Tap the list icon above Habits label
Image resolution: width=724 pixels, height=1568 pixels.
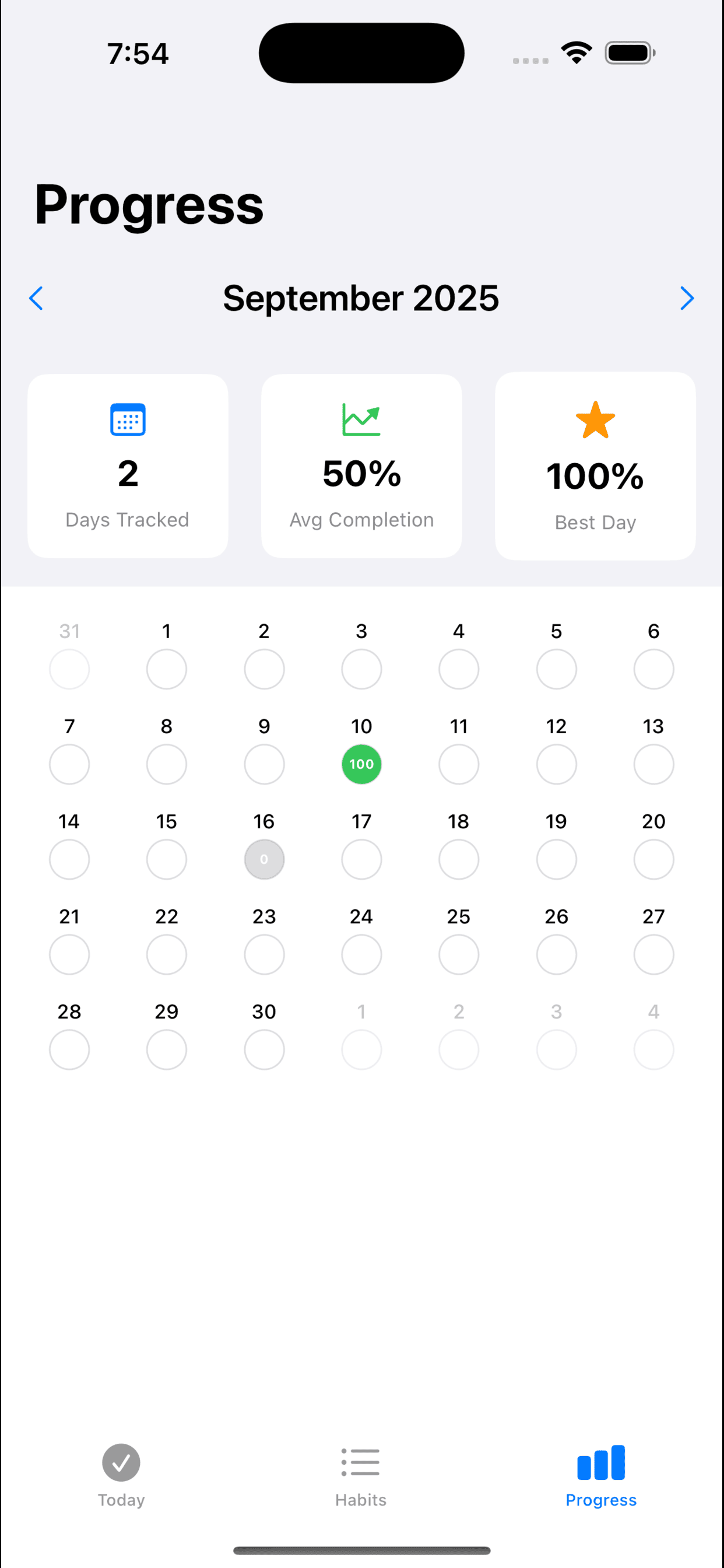(x=361, y=1462)
